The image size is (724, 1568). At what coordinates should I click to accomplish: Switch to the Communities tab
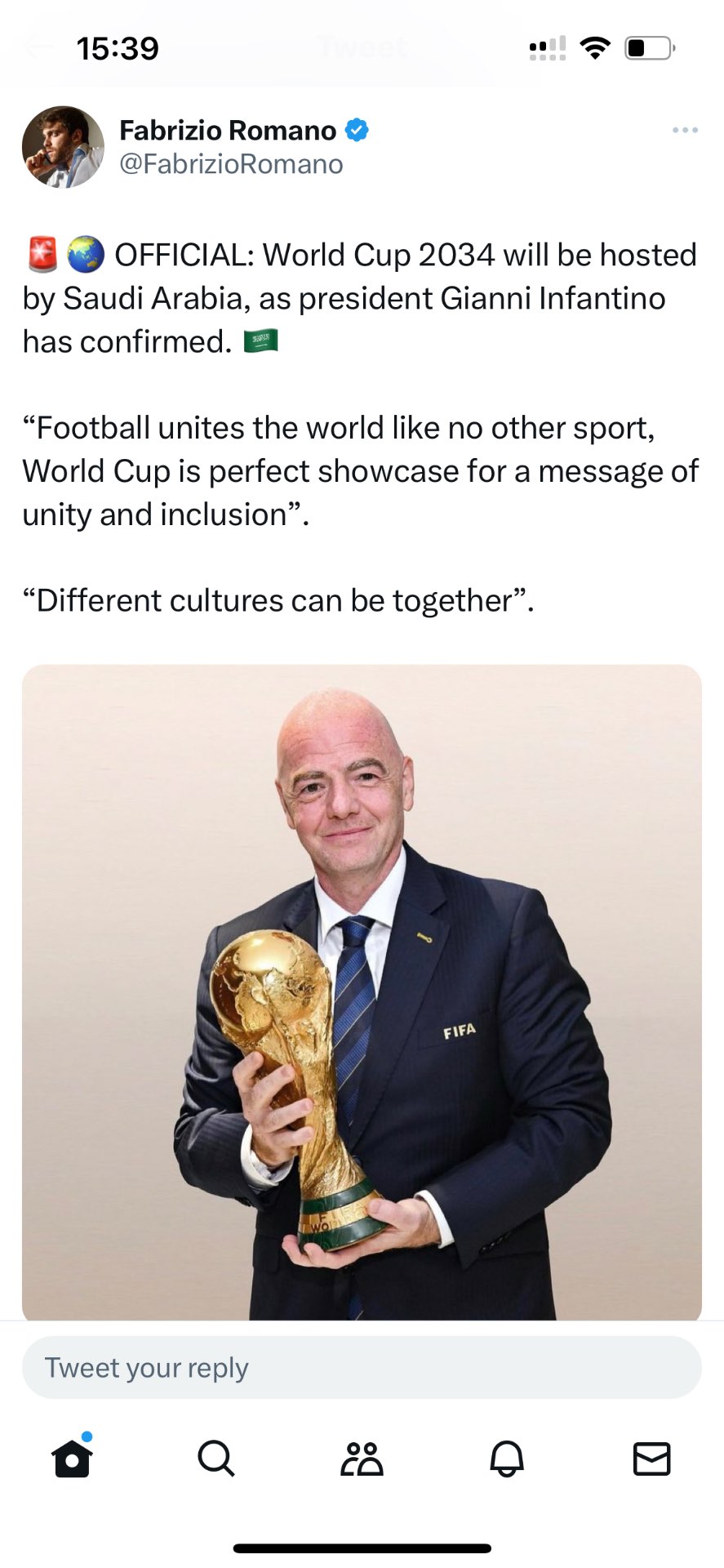[362, 1459]
